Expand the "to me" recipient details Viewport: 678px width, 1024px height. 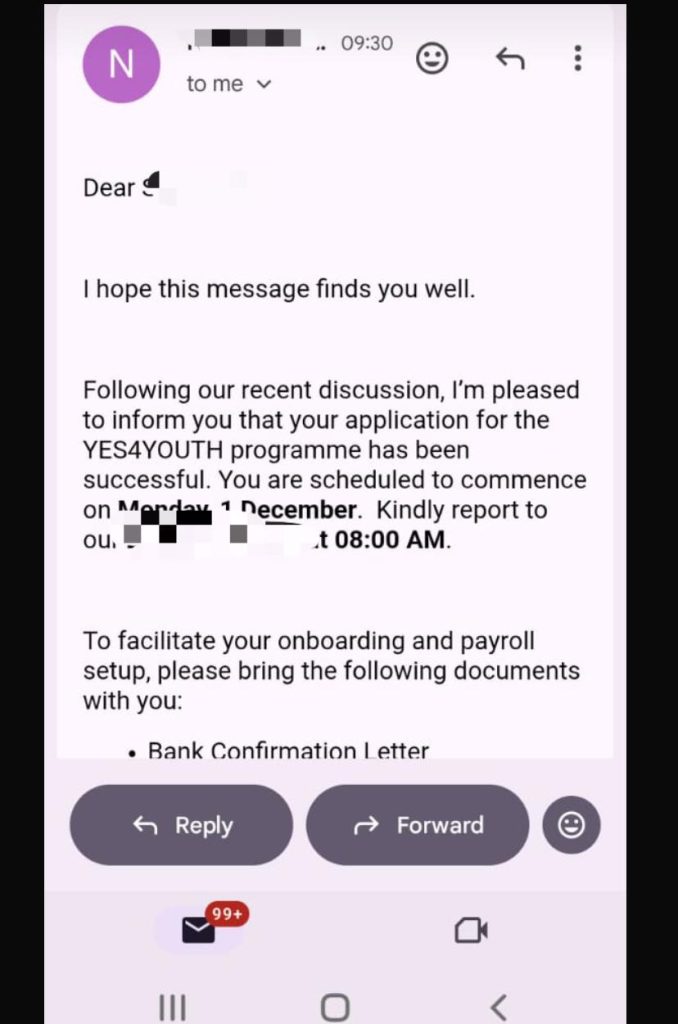pyautogui.click(x=229, y=85)
